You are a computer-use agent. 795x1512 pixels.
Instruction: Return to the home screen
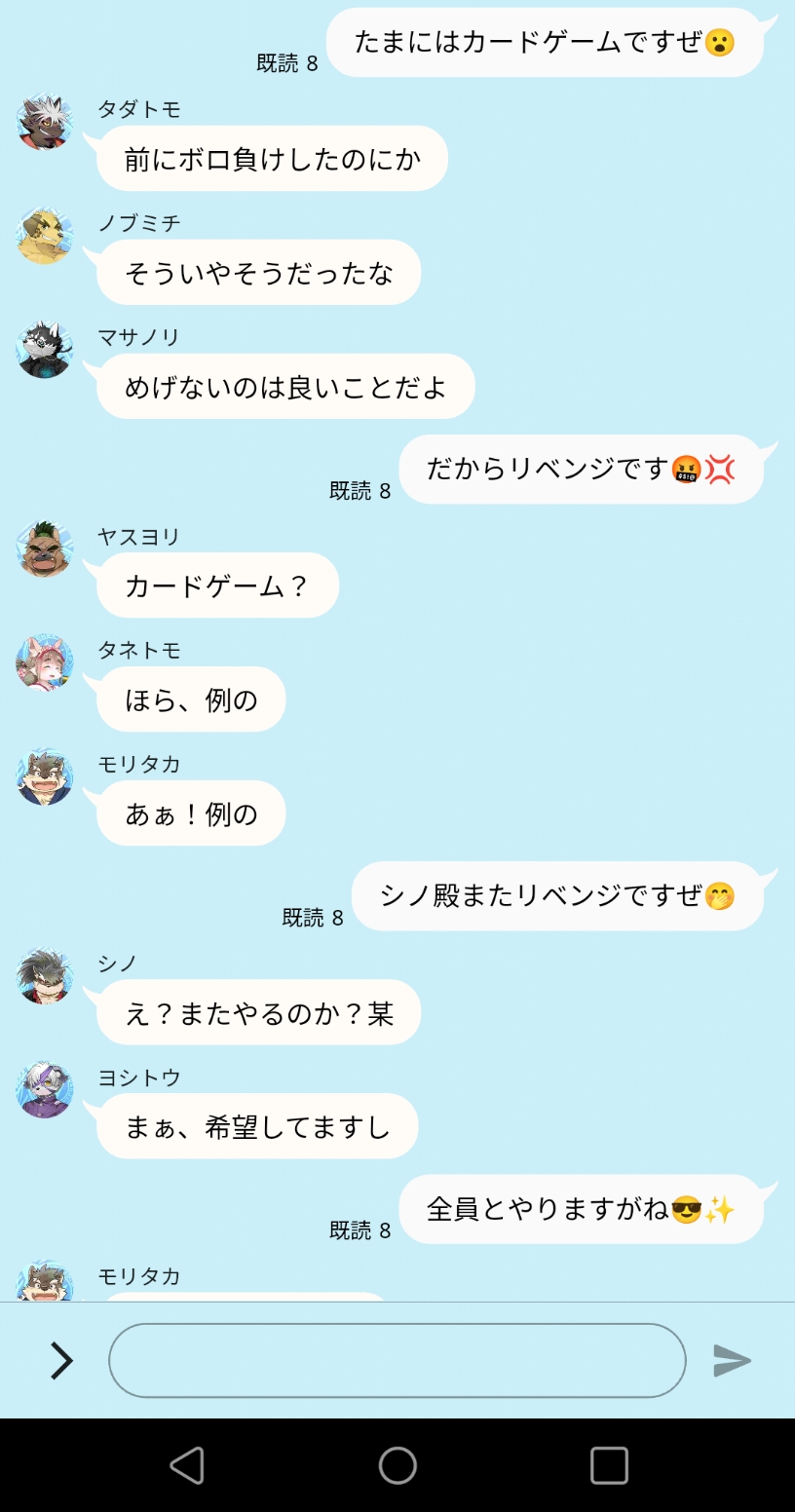click(x=397, y=1464)
